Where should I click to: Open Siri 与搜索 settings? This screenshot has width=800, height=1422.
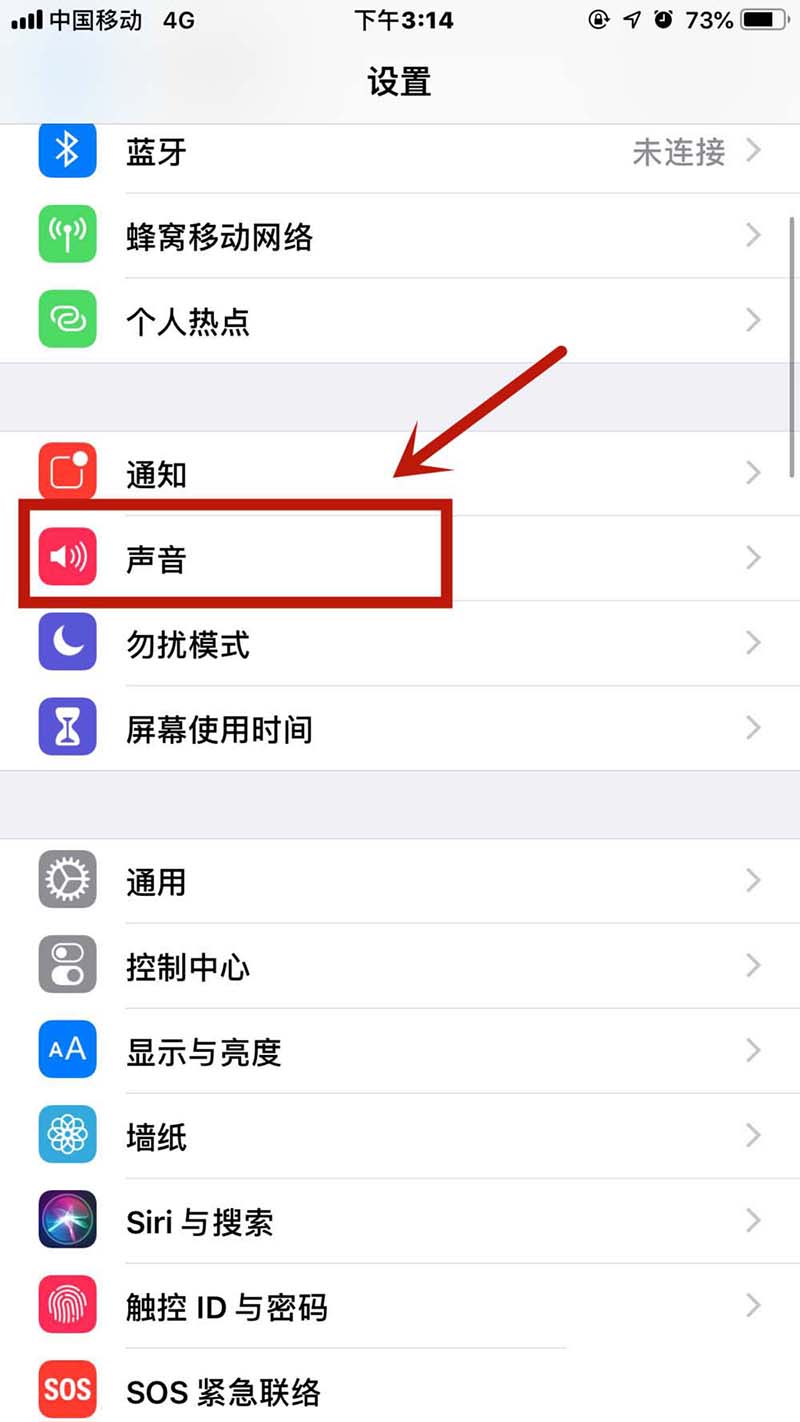pos(400,1221)
